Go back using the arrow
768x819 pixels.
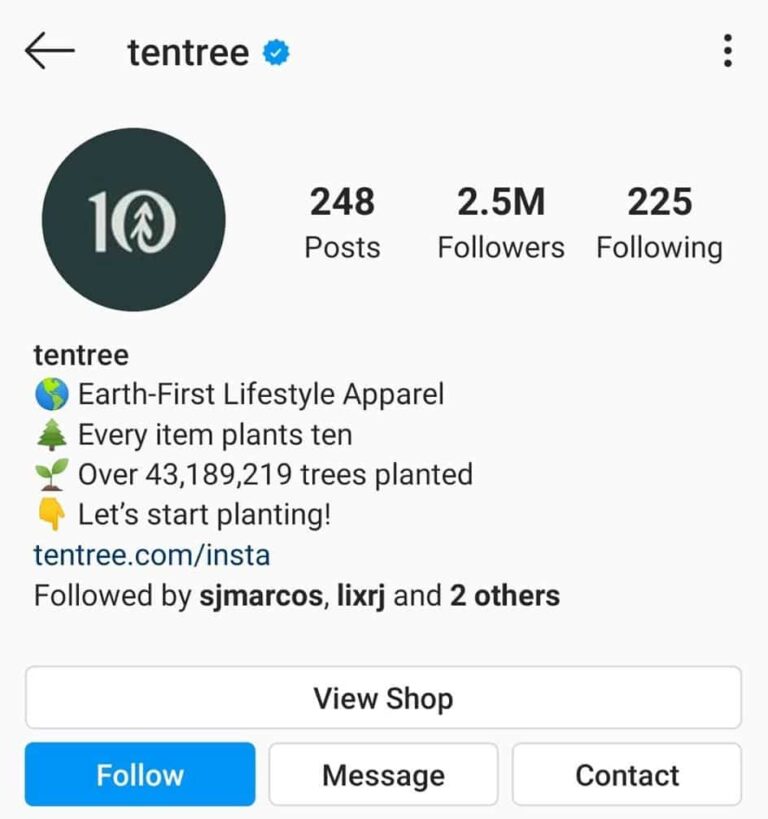tap(49, 51)
